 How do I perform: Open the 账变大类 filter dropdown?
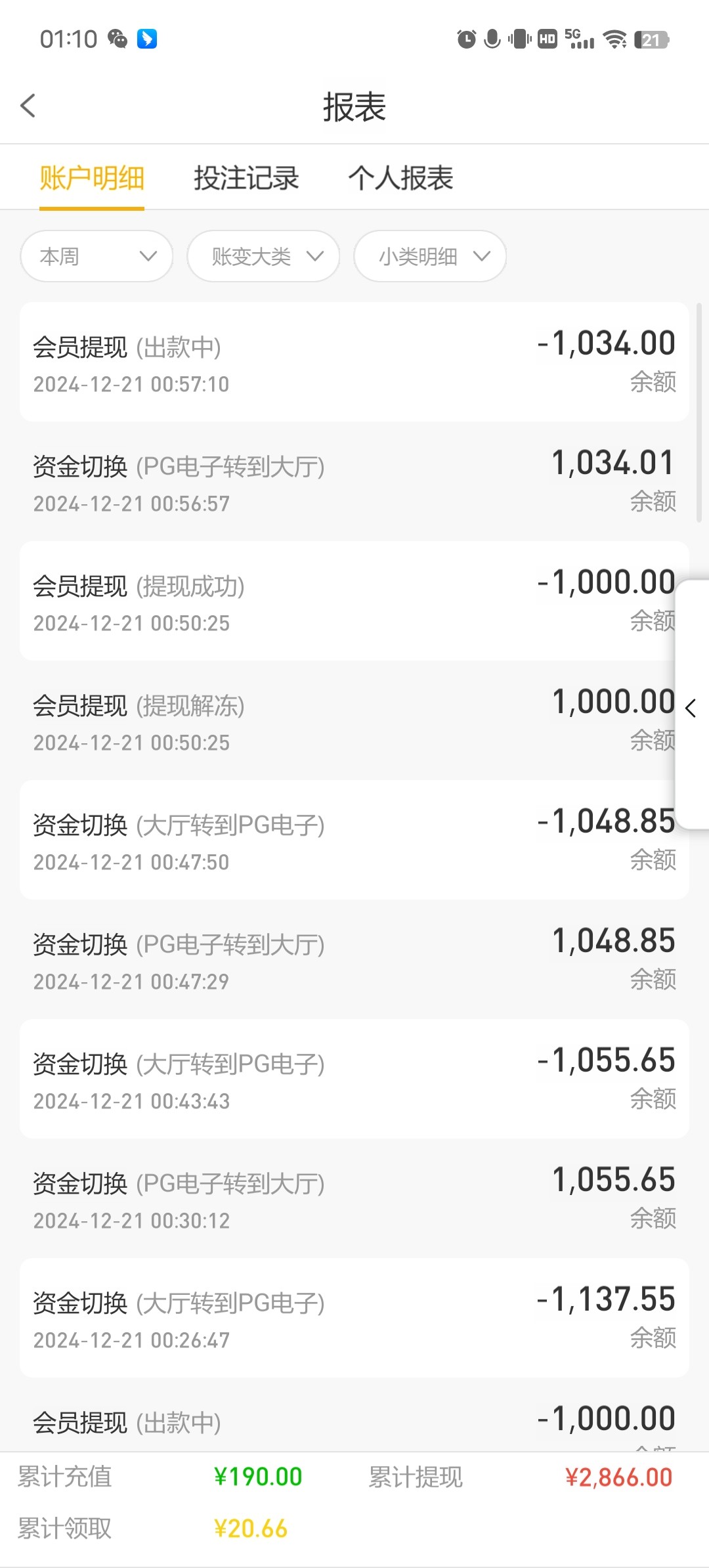tap(263, 256)
